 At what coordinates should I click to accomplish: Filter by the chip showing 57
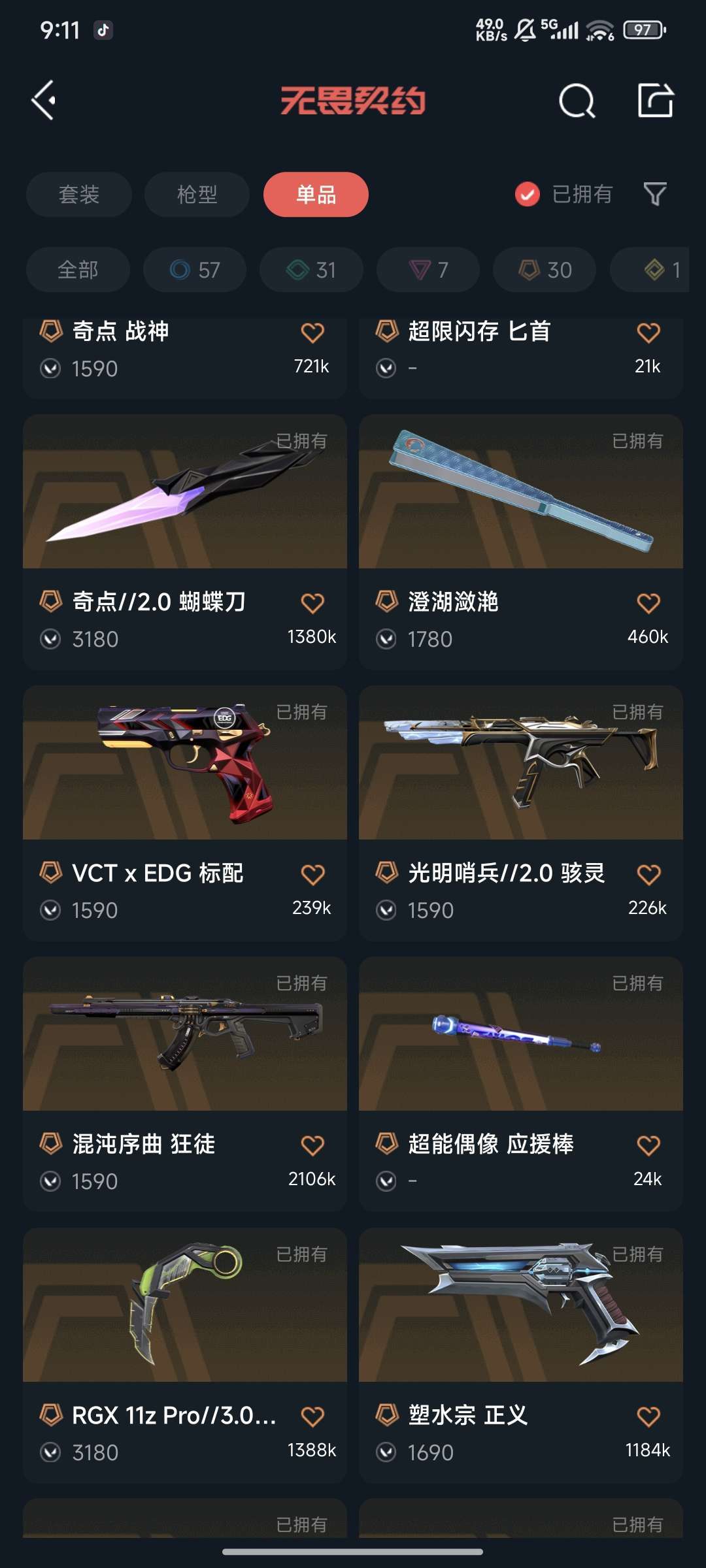(x=195, y=269)
